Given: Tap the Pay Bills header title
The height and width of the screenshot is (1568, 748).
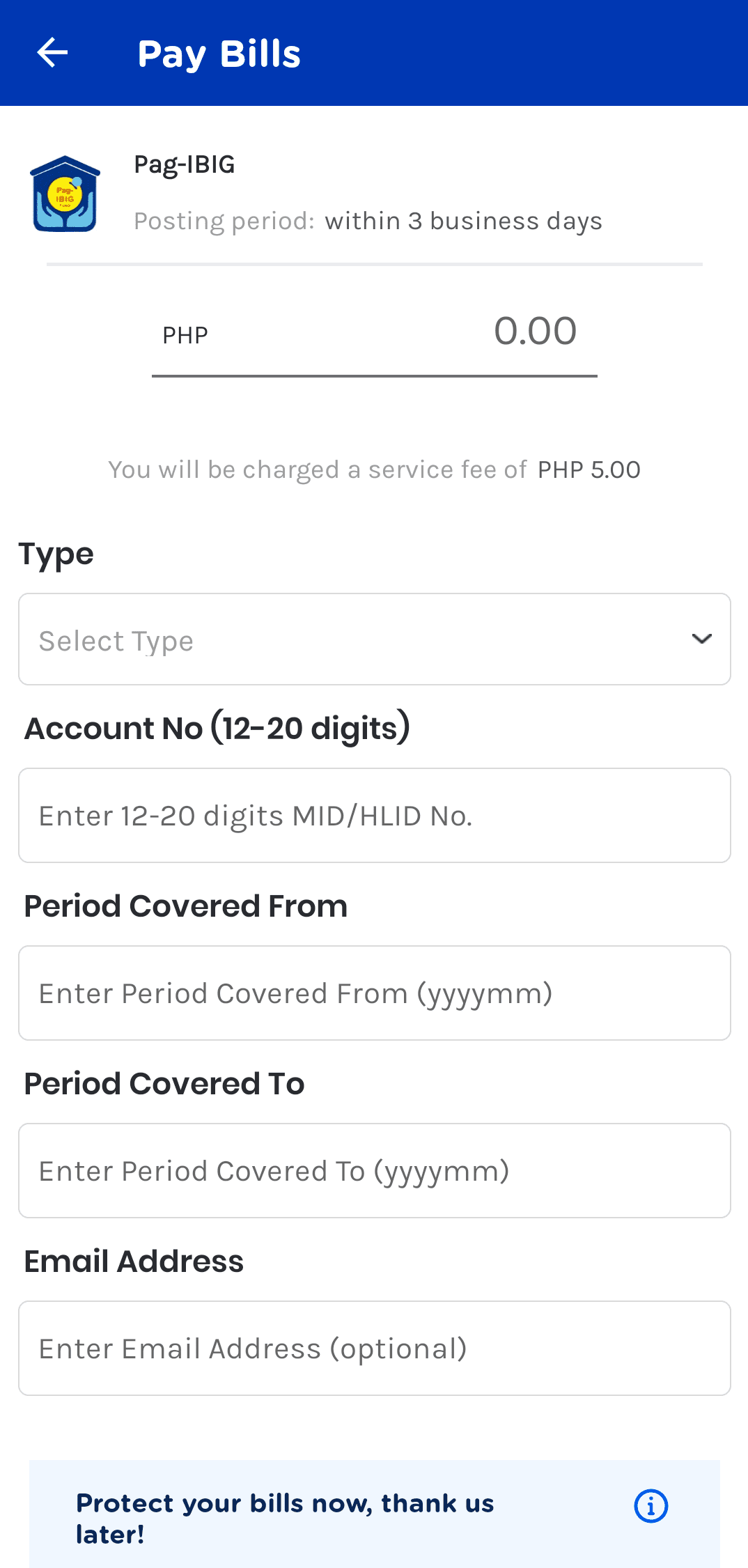Looking at the screenshot, I should point(219,52).
